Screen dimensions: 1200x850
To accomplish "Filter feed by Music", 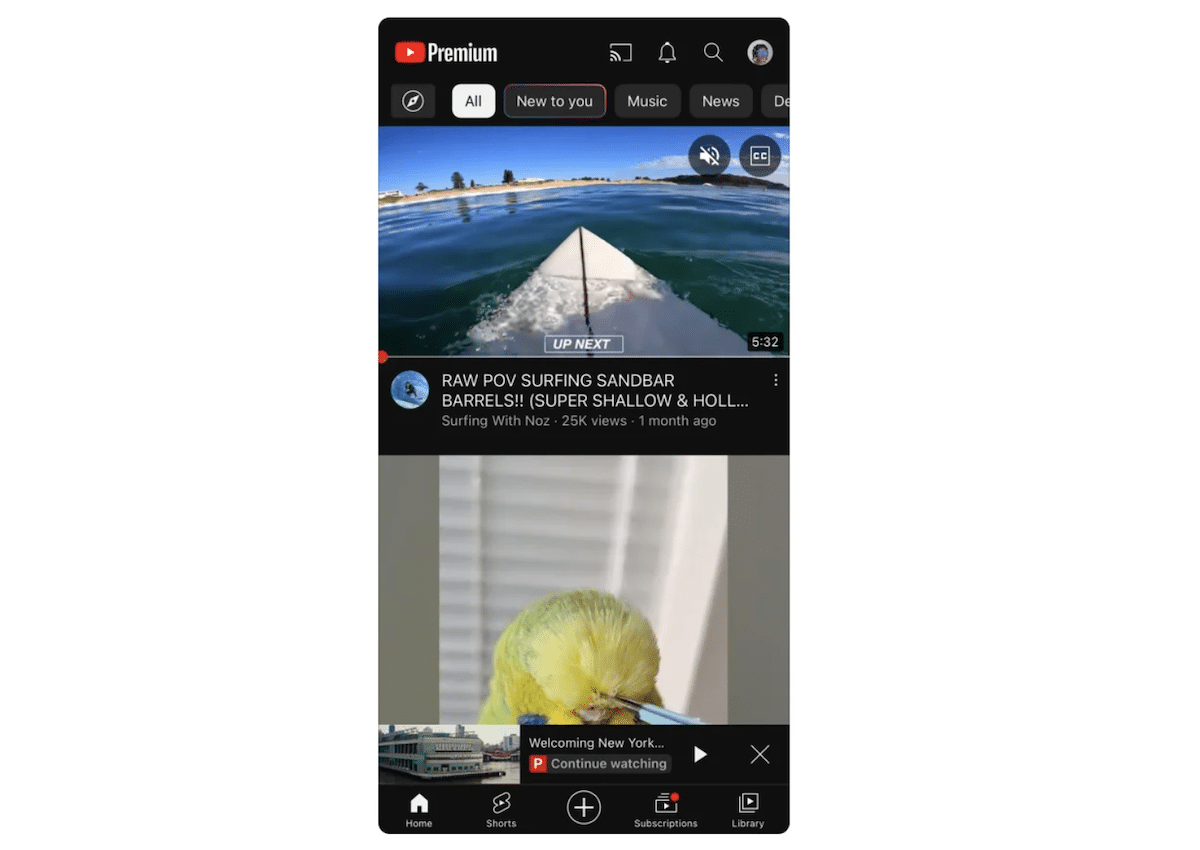I will pyautogui.click(x=647, y=101).
